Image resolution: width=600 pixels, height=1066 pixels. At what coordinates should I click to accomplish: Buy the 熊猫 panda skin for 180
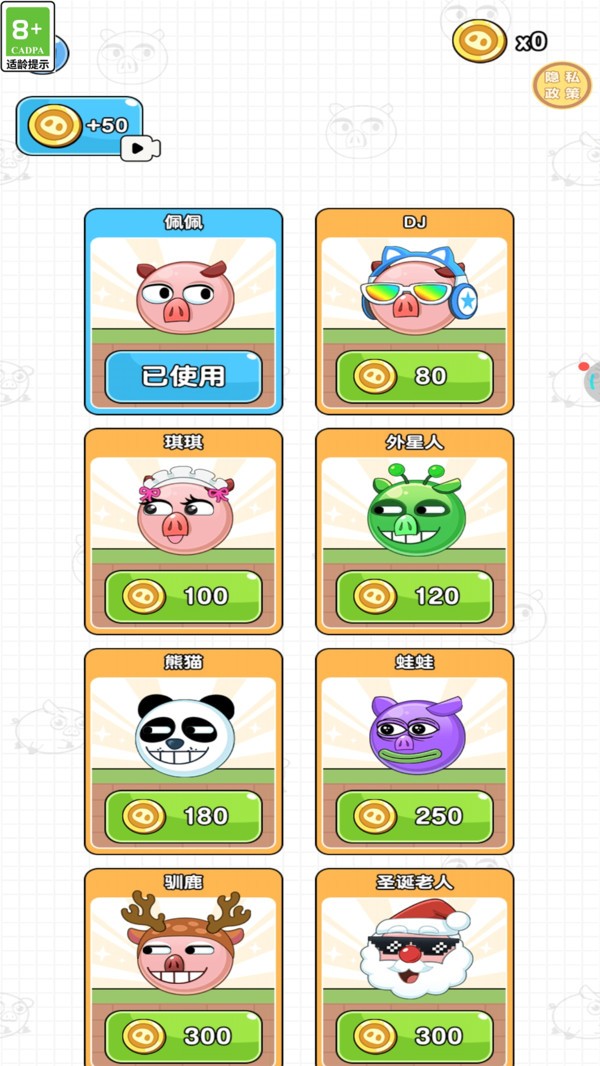(x=183, y=817)
